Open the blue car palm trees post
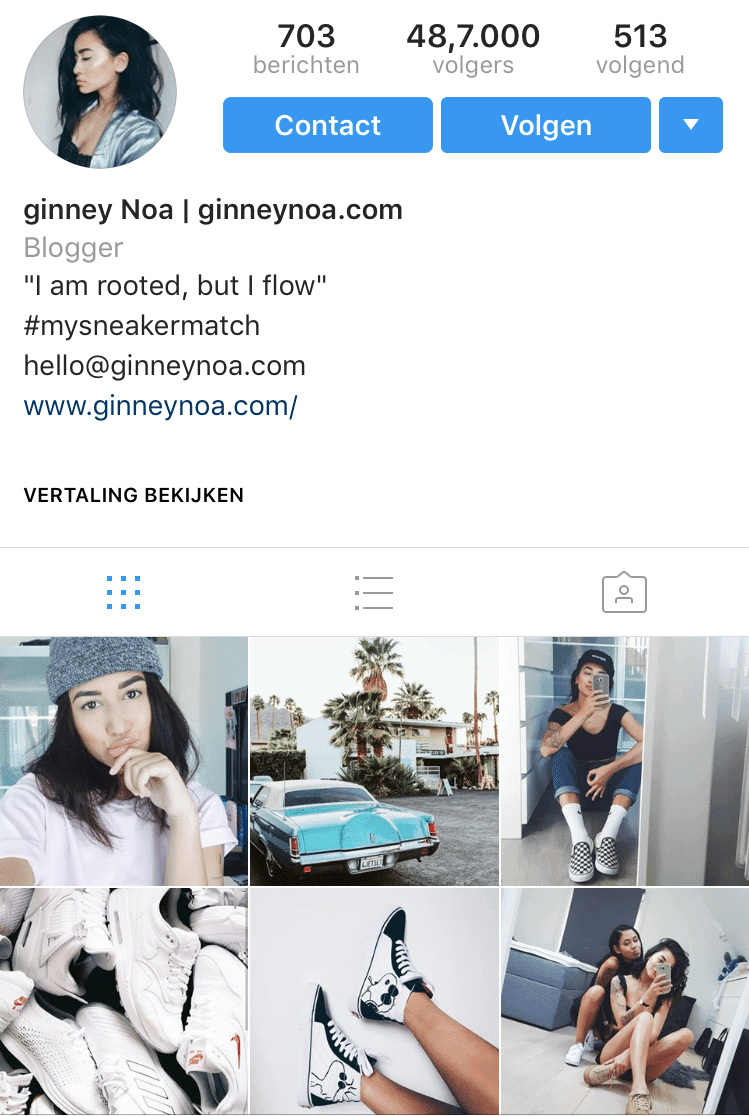Viewport: 749px width, 1116px height. [x=374, y=760]
